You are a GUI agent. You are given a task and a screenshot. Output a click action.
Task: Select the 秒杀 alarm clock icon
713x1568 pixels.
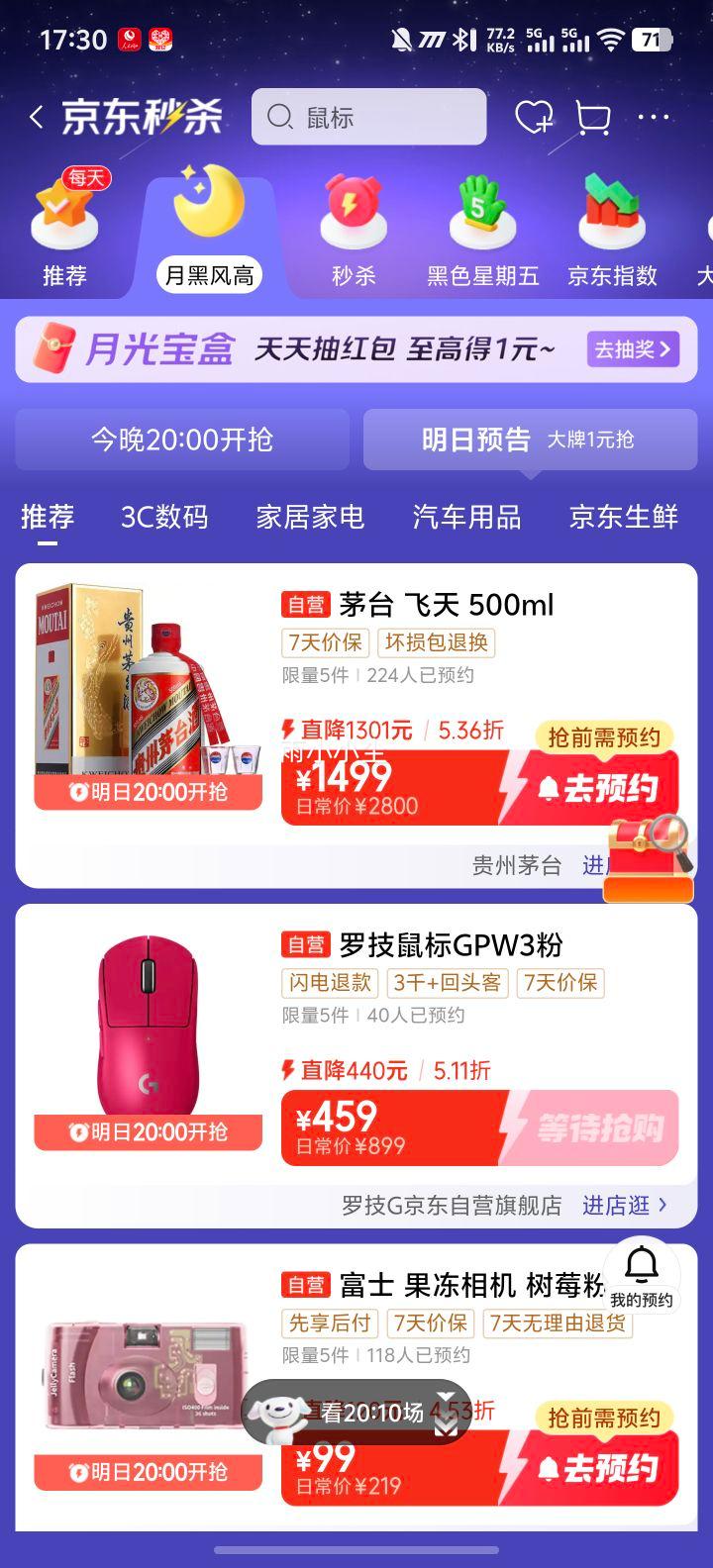point(353,211)
